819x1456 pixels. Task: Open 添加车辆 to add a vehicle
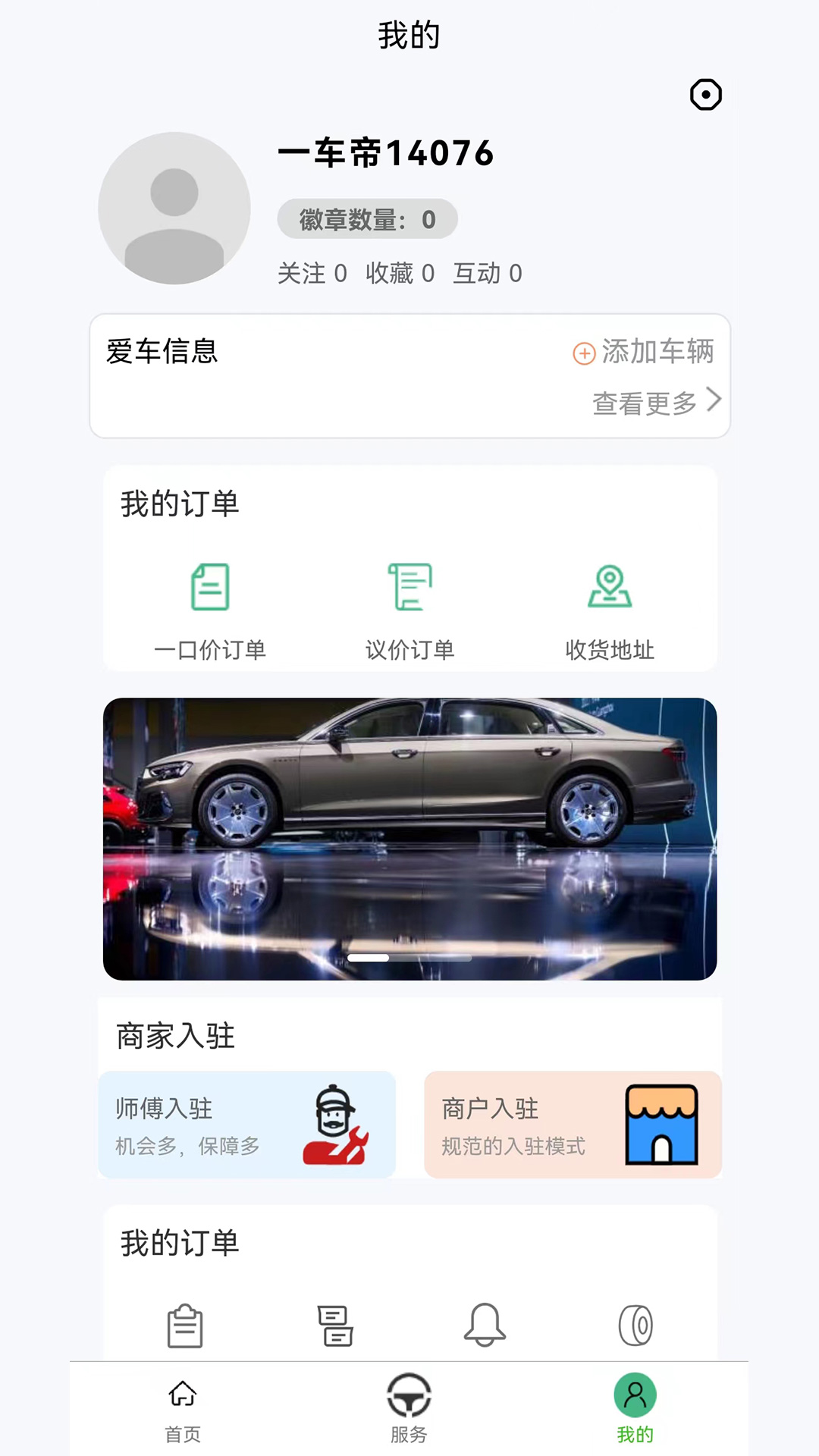[645, 352]
